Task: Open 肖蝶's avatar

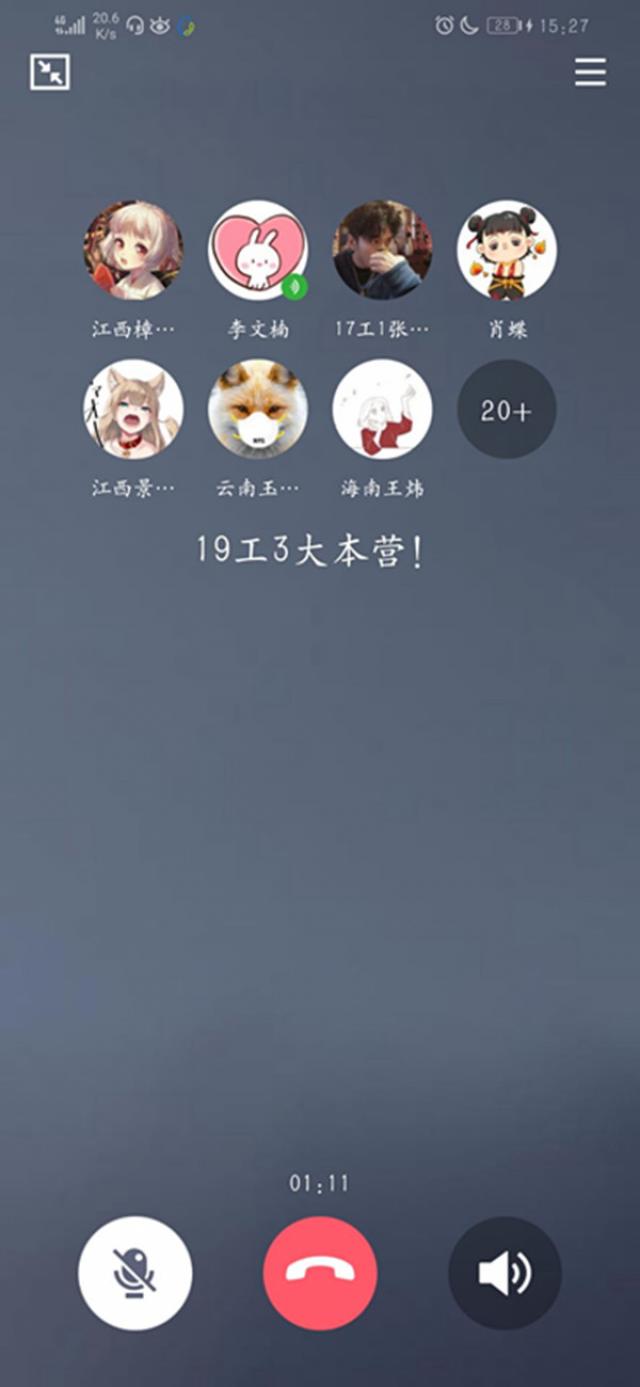Action: click(x=507, y=250)
